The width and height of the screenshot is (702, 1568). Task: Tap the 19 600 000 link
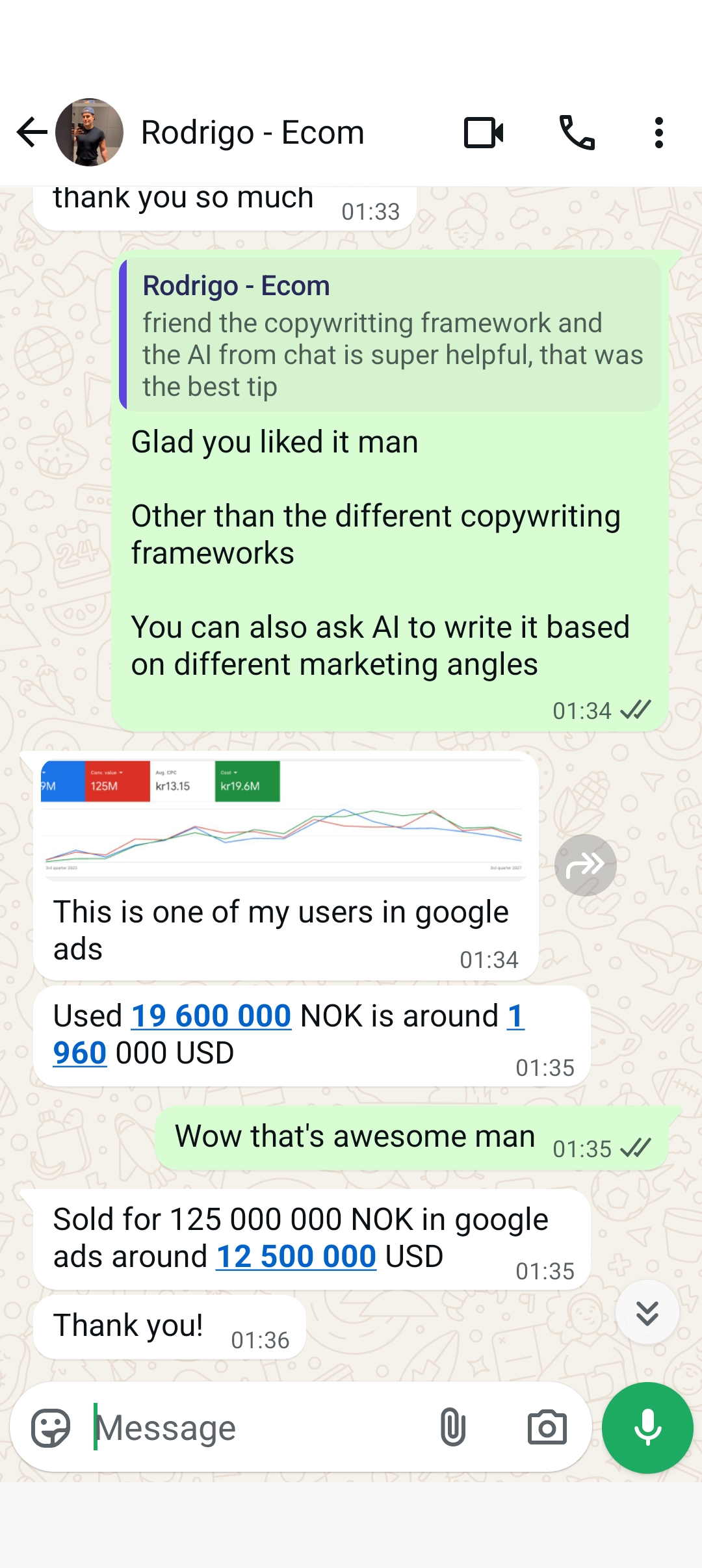(211, 1015)
